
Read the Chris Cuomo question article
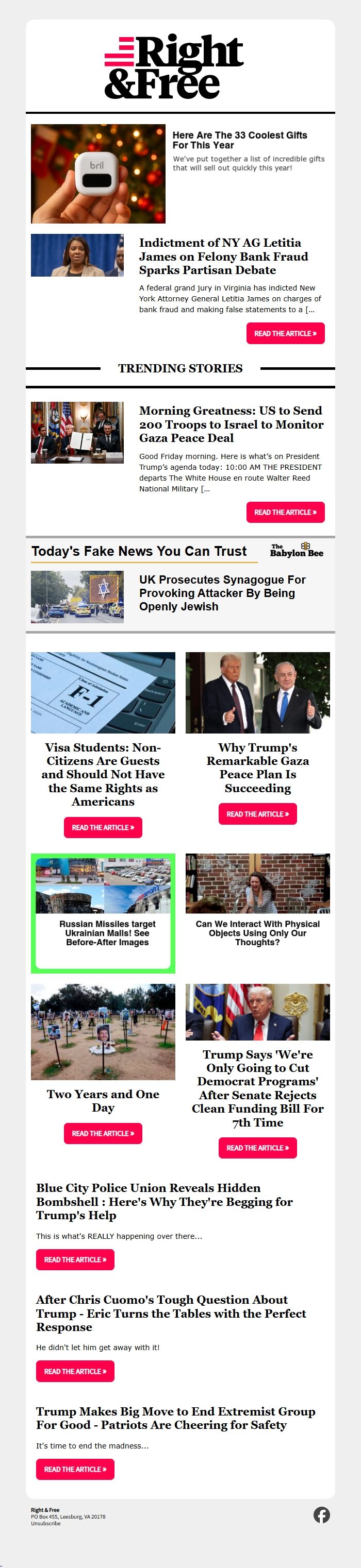click(x=75, y=1371)
